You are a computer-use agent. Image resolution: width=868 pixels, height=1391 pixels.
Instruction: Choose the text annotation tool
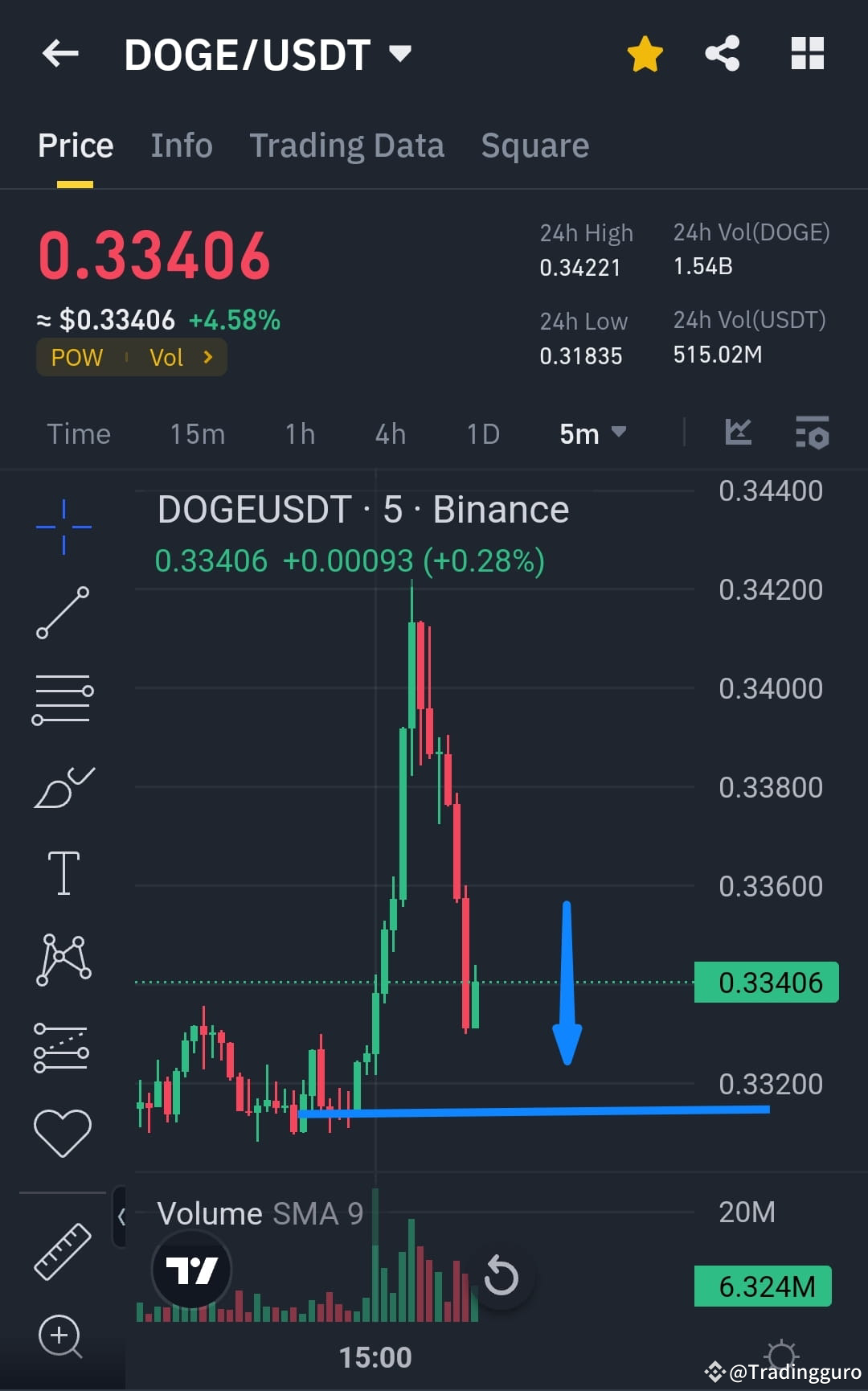64,872
